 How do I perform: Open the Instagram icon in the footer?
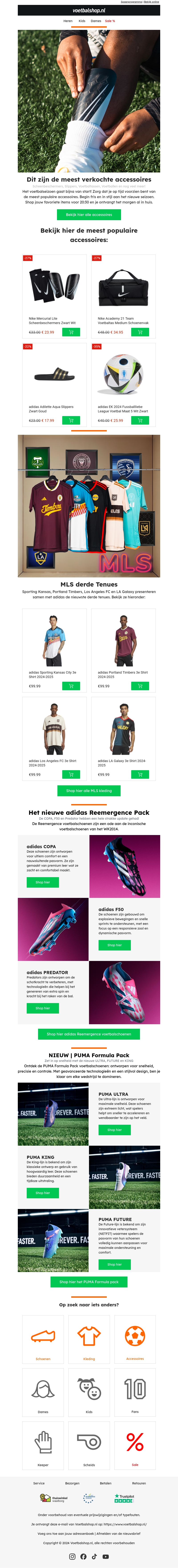(x=72, y=1556)
